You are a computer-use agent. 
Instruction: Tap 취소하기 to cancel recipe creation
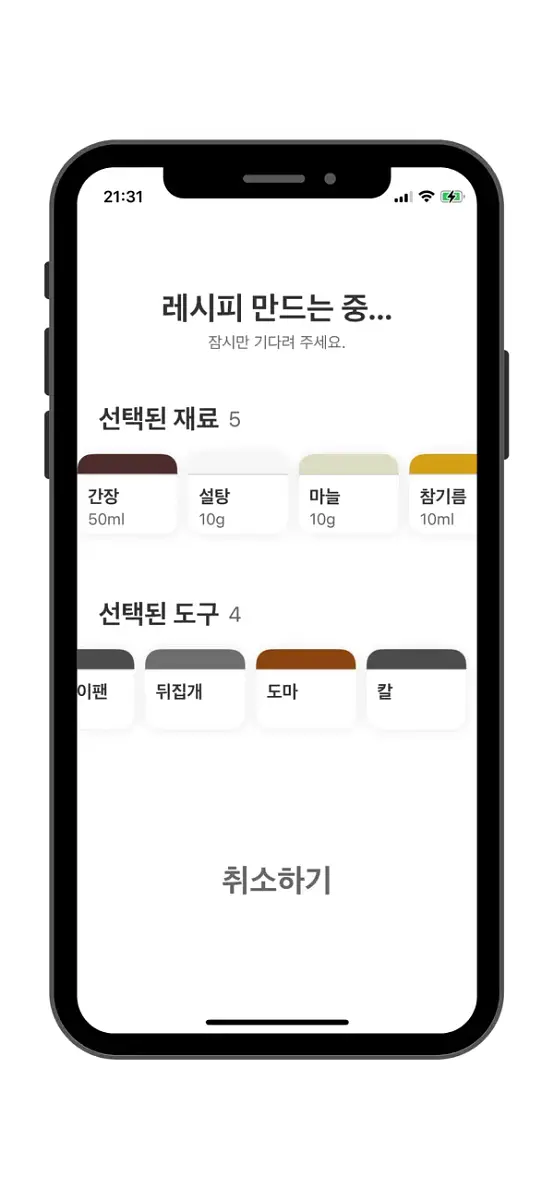[276, 880]
